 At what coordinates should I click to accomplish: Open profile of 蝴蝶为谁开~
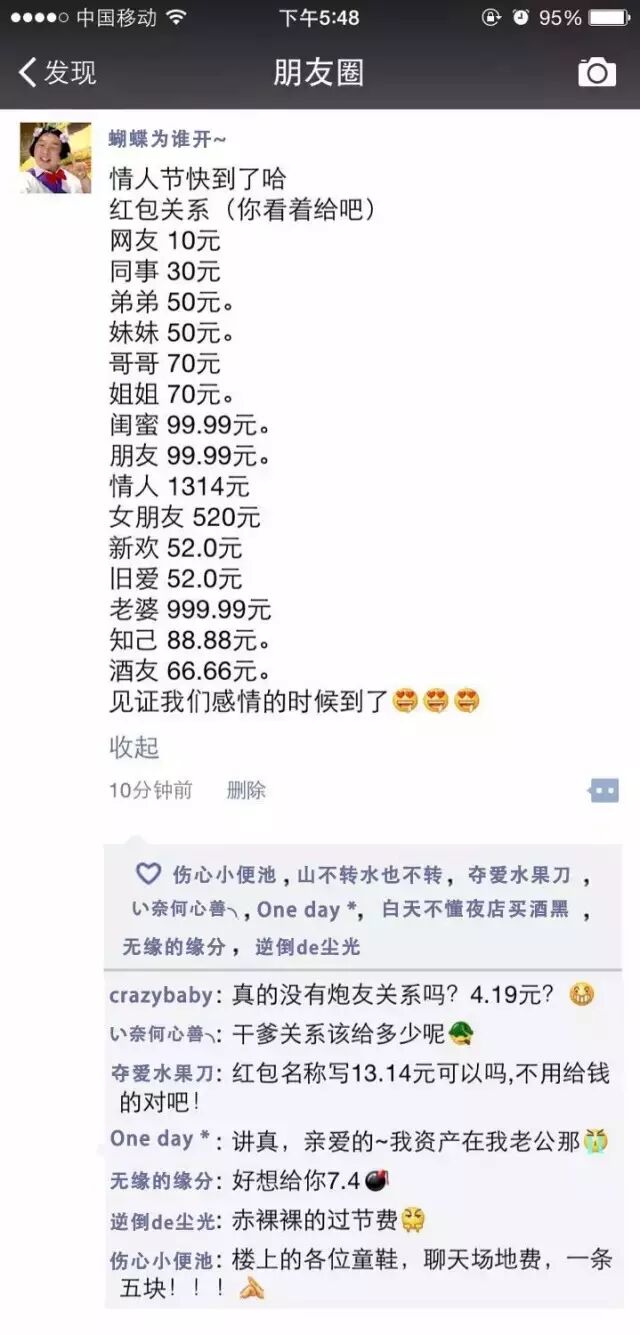(167, 138)
